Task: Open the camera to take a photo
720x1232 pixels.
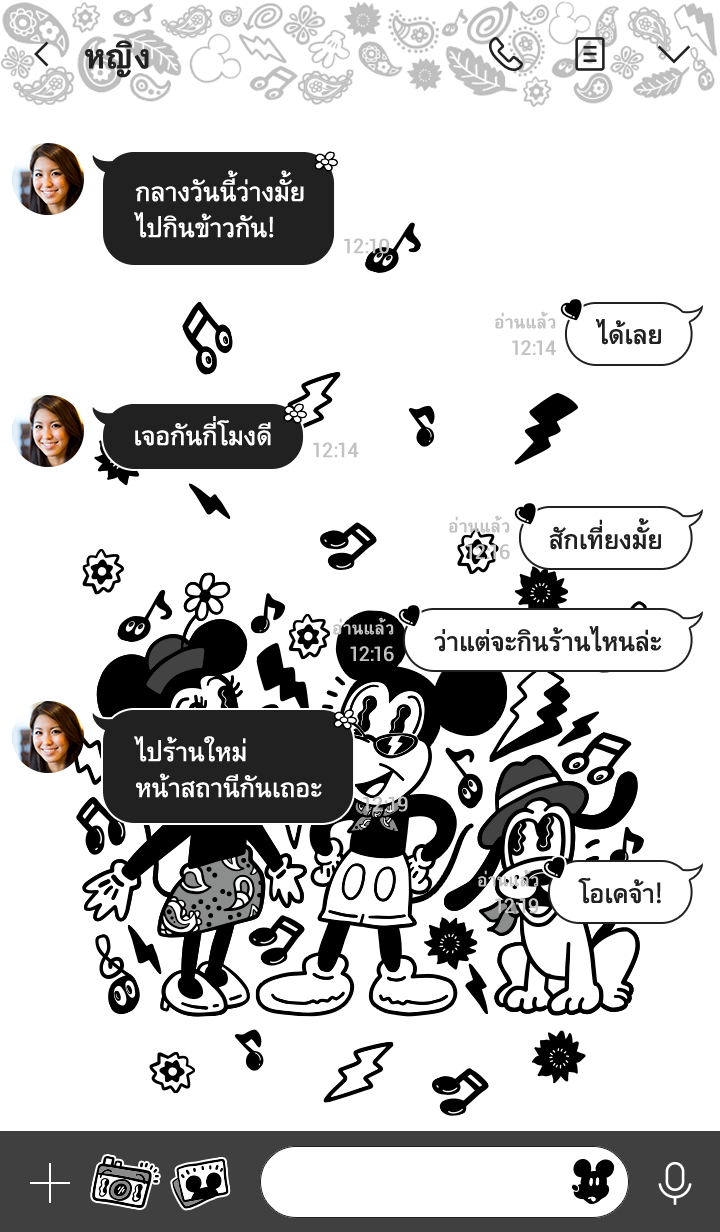Action: [x=125, y=1182]
